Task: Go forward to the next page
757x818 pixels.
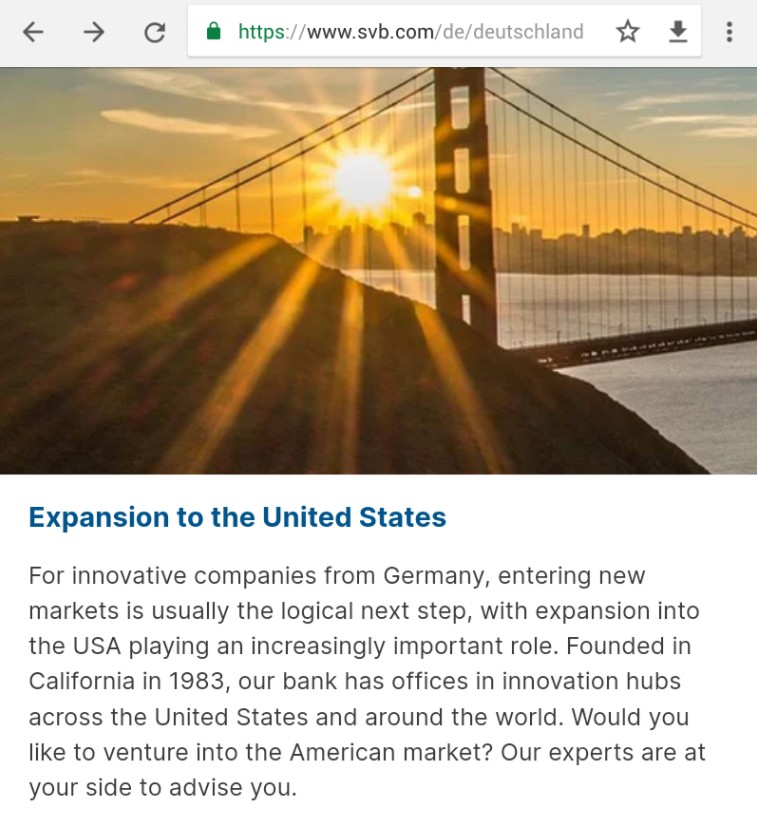Action: point(94,32)
